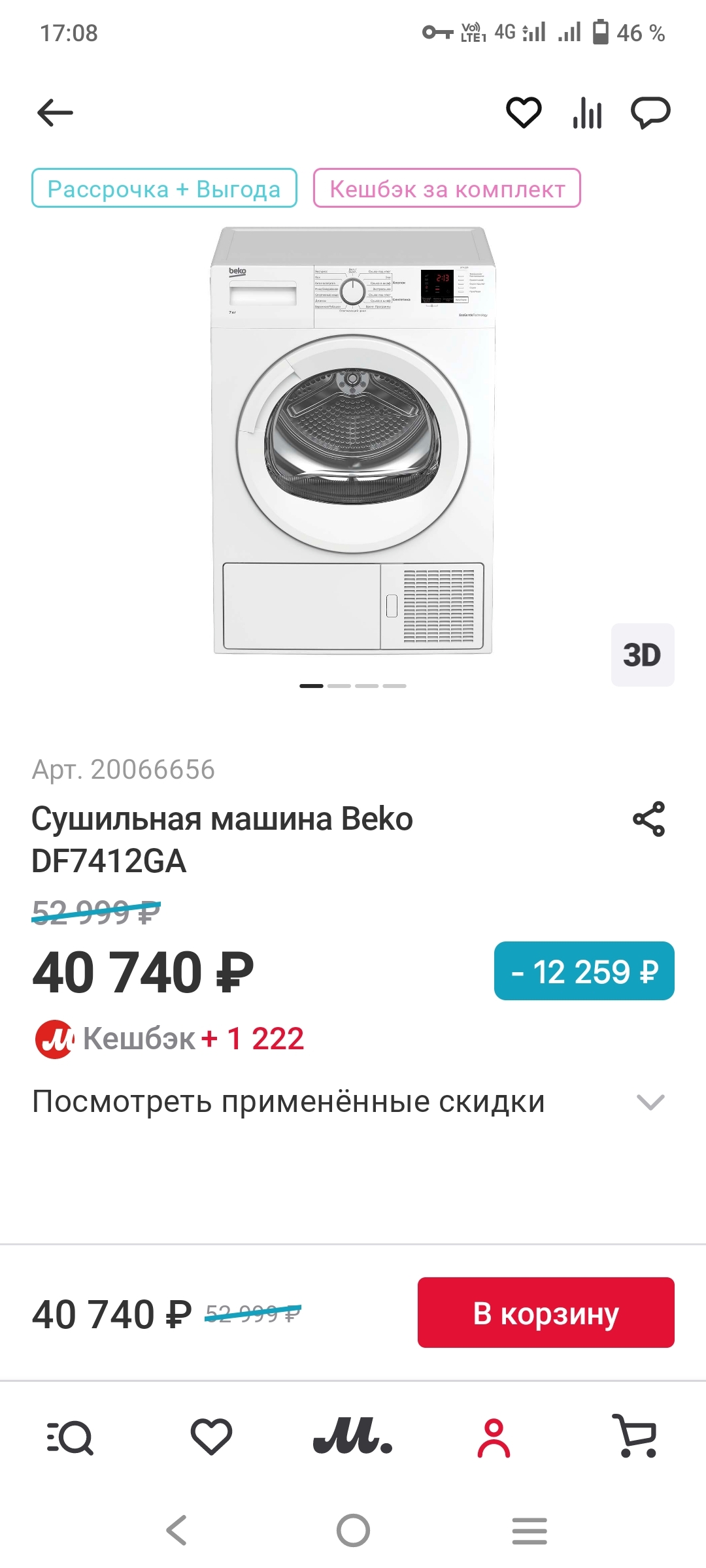Add the dryer to cart with В корзину
706x1568 pixels.
[x=546, y=1313]
